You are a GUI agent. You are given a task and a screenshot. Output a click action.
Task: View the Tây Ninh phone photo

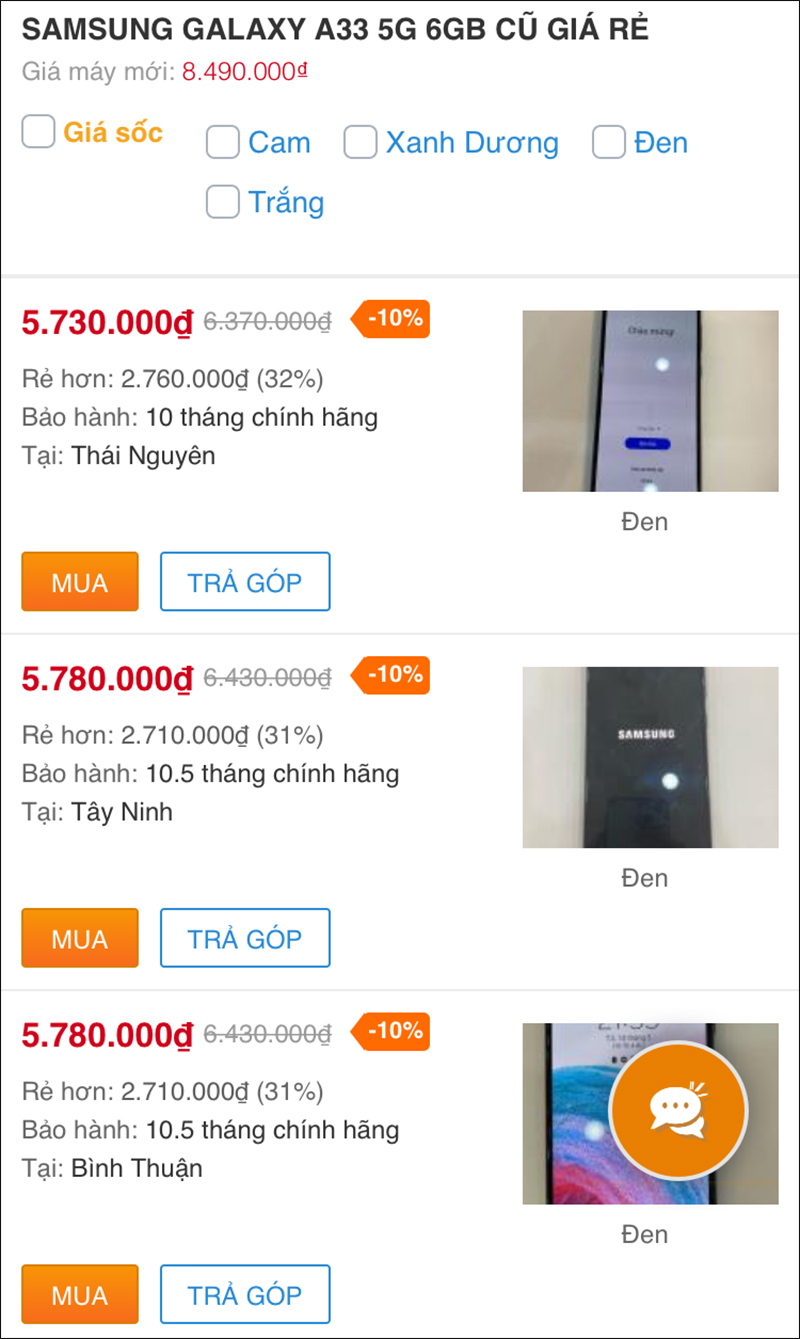(650, 757)
